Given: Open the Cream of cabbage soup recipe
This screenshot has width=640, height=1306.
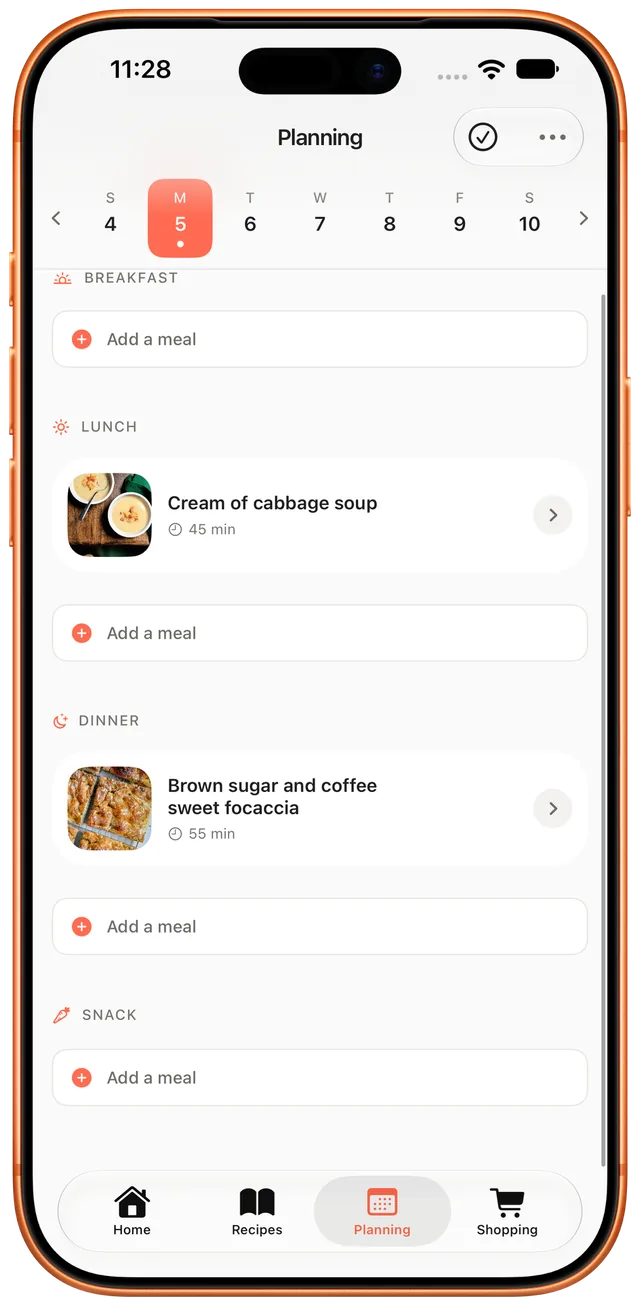Looking at the screenshot, I should [320, 515].
